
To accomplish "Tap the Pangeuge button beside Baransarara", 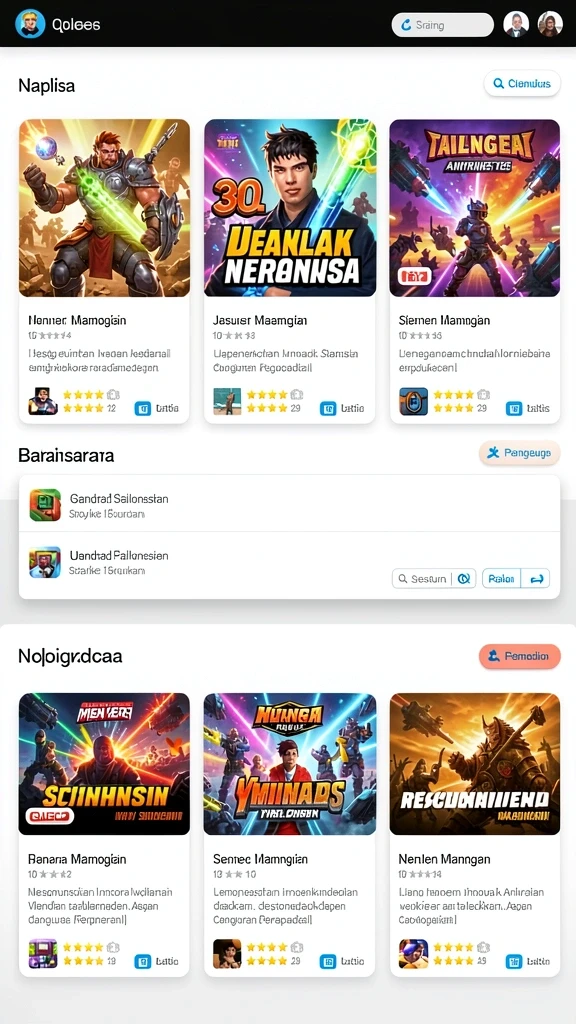I will point(520,453).
